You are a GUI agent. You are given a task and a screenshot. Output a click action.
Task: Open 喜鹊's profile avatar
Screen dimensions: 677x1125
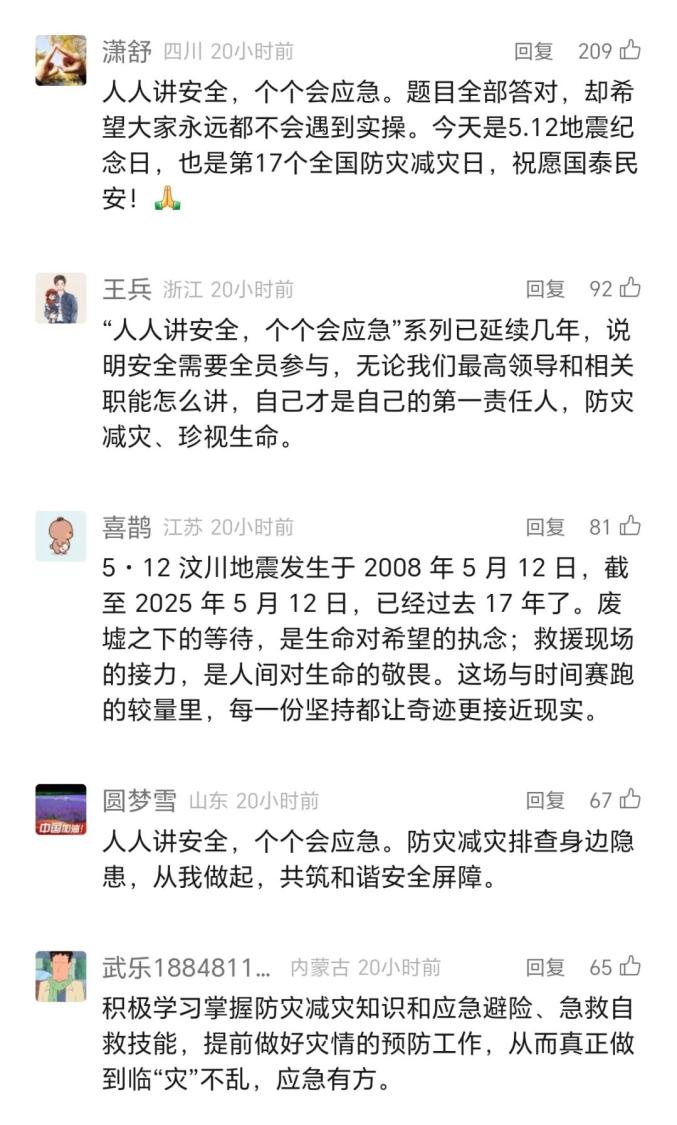[x=61, y=536]
